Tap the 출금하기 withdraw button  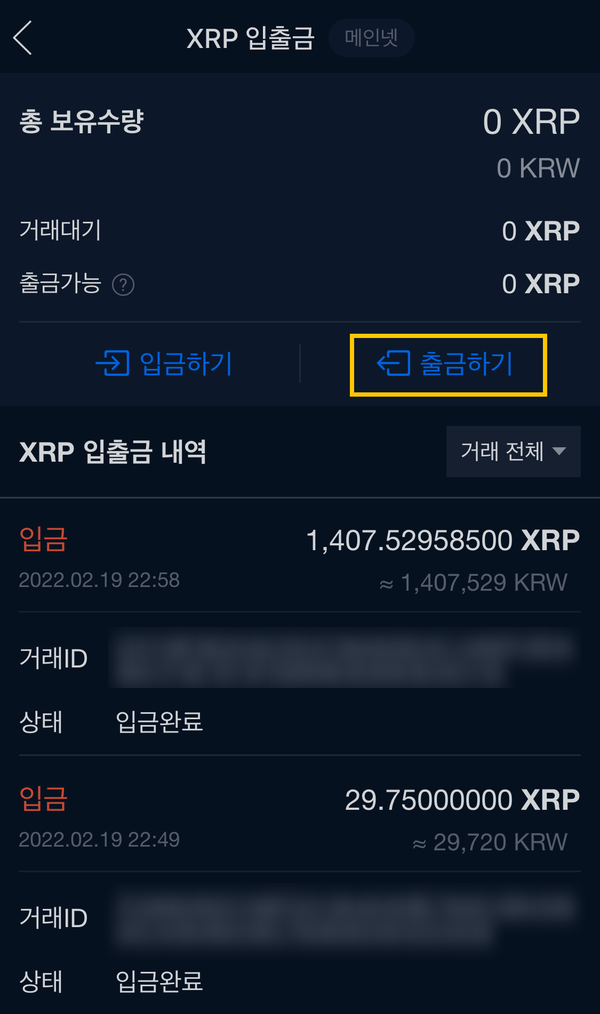point(448,364)
